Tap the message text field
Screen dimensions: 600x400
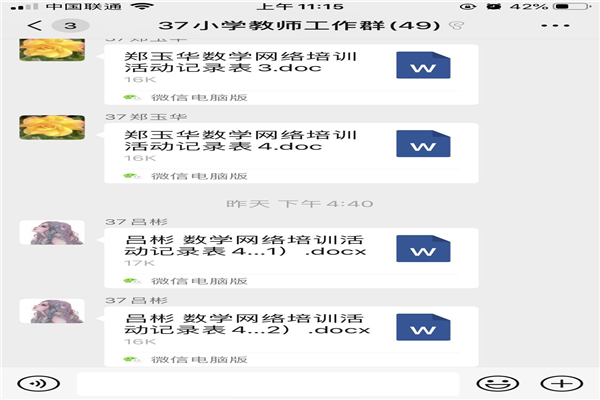(x=268, y=383)
